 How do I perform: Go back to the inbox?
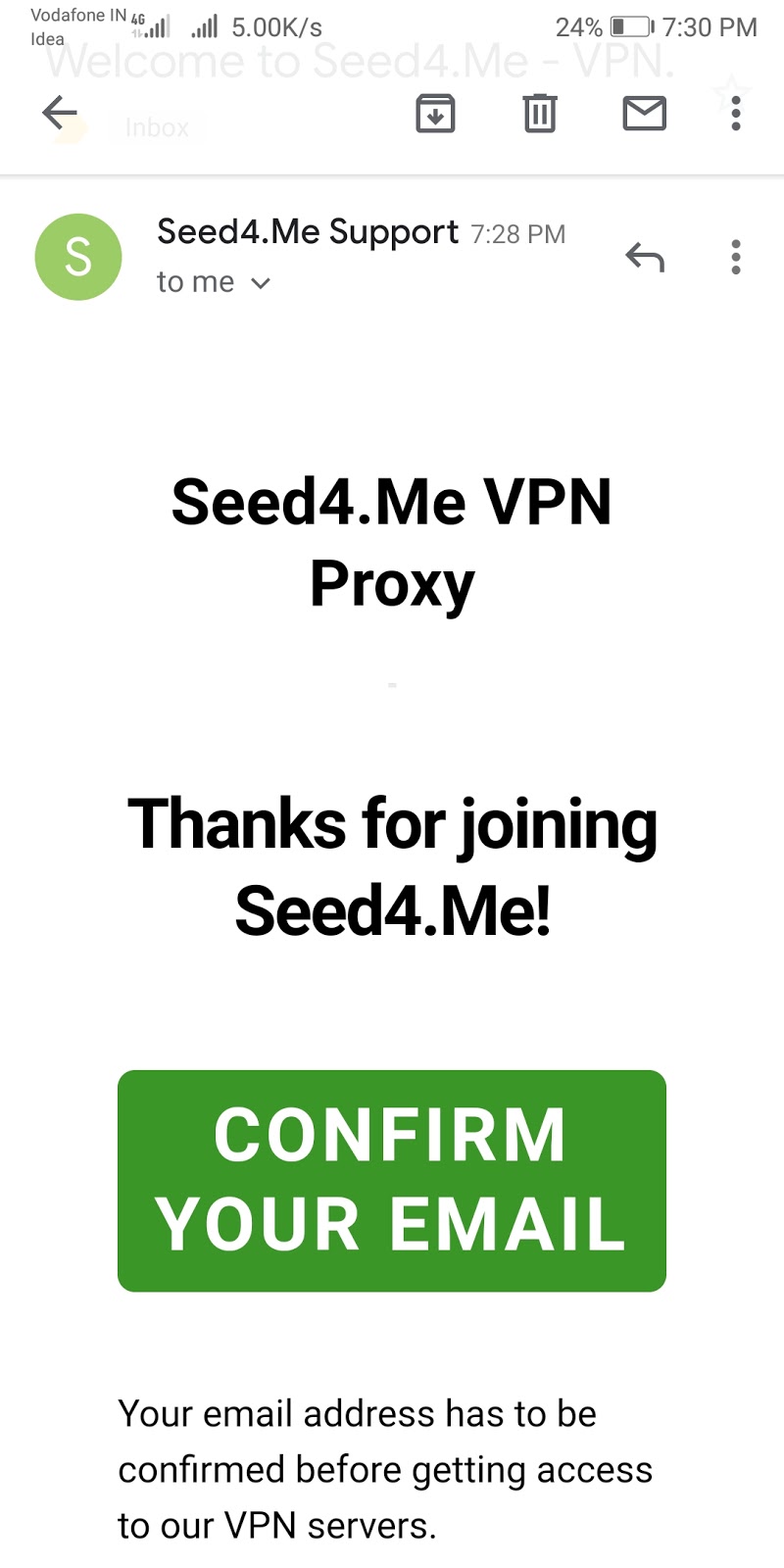(60, 113)
